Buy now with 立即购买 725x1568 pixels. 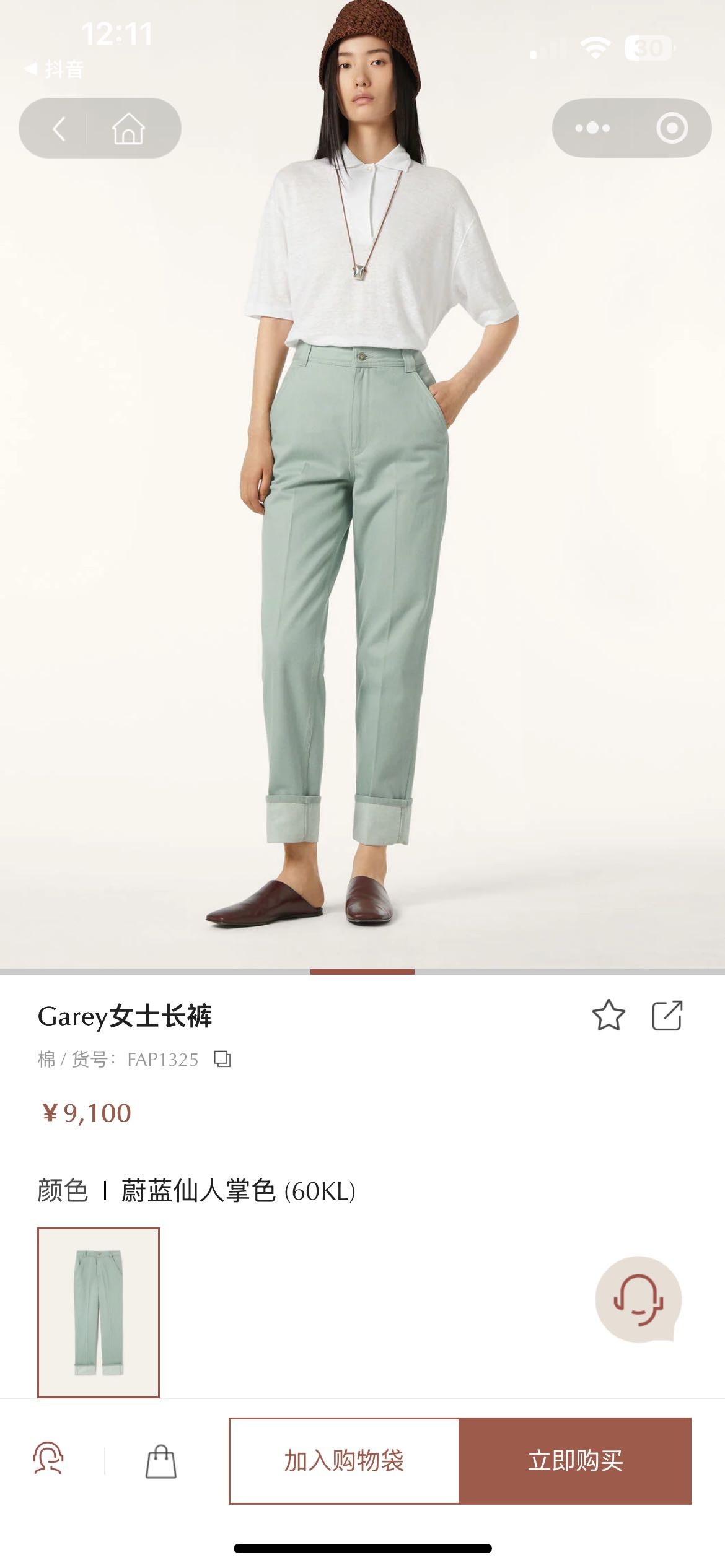pos(575,1460)
